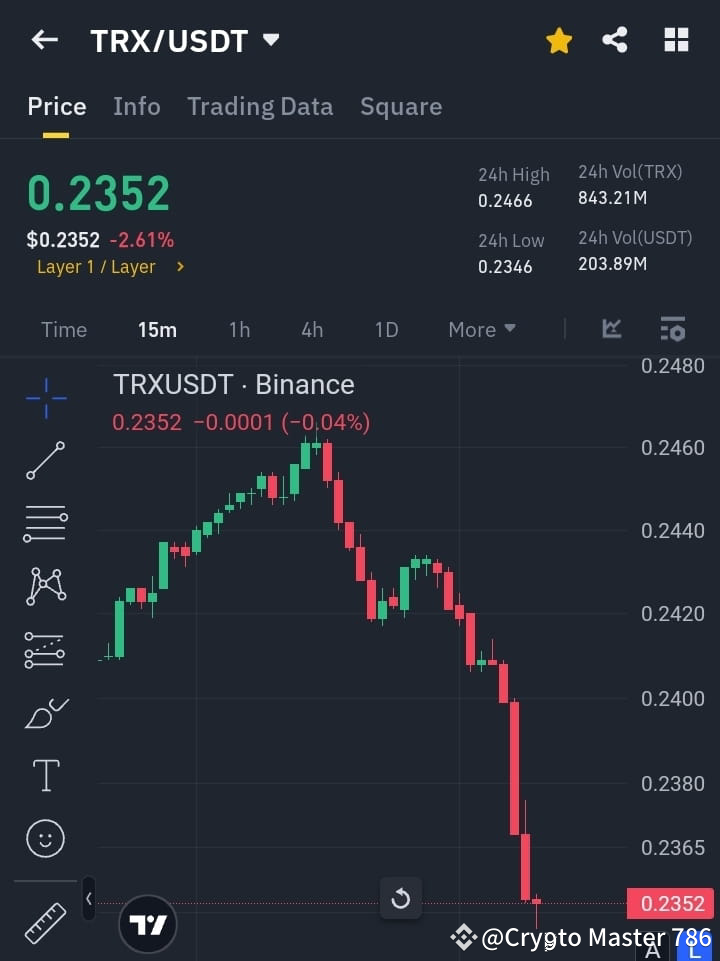Open the emoji sticker tool
The height and width of the screenshot is (961, 720).
[x=45, y=838]
